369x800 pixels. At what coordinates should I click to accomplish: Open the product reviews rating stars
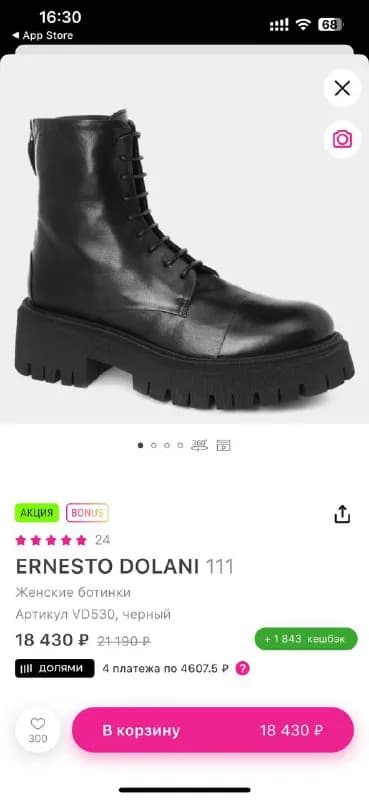coord(52,540)
